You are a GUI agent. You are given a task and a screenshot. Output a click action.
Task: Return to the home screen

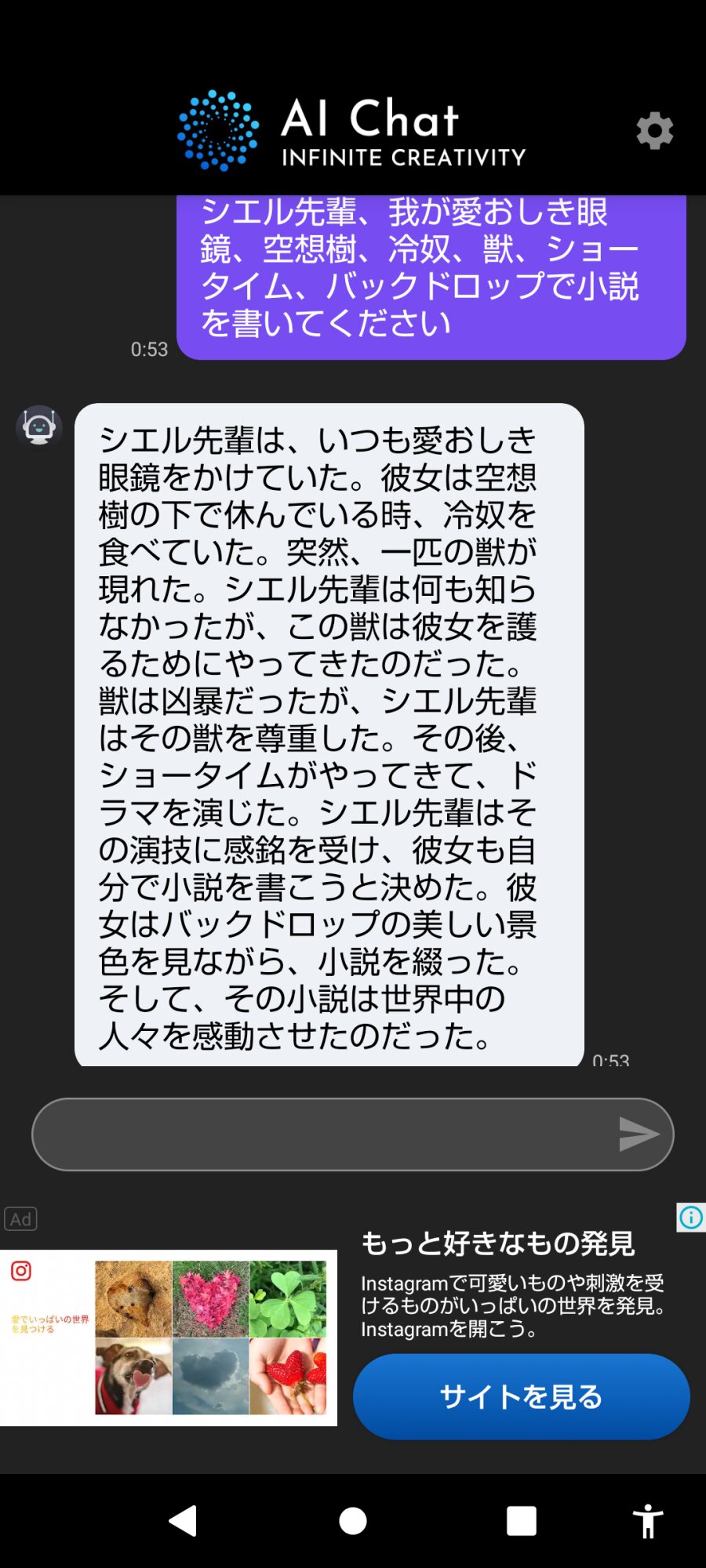click(353, 1521)
